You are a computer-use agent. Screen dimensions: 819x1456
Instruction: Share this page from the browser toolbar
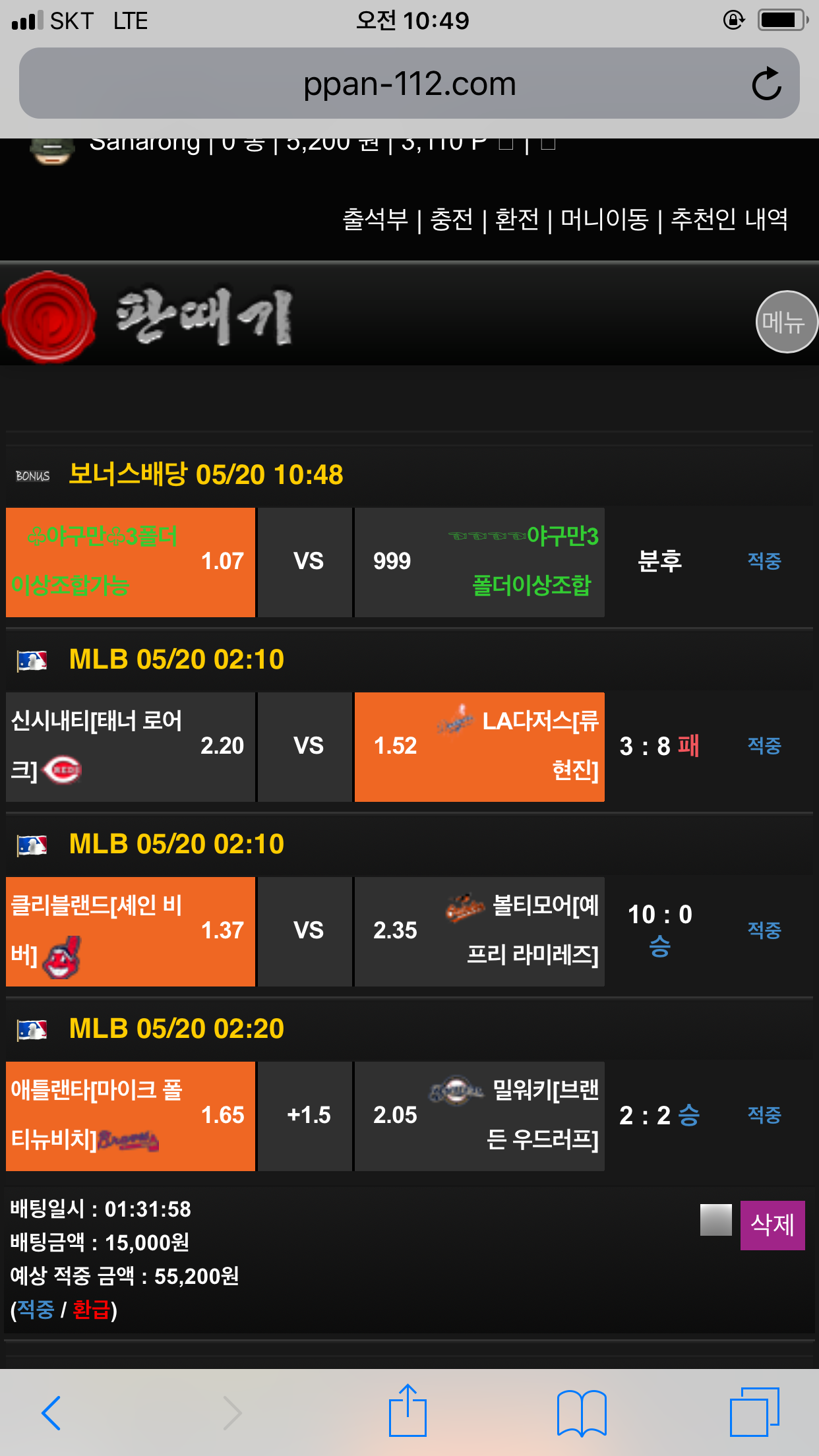click(x=408, y=1411)
